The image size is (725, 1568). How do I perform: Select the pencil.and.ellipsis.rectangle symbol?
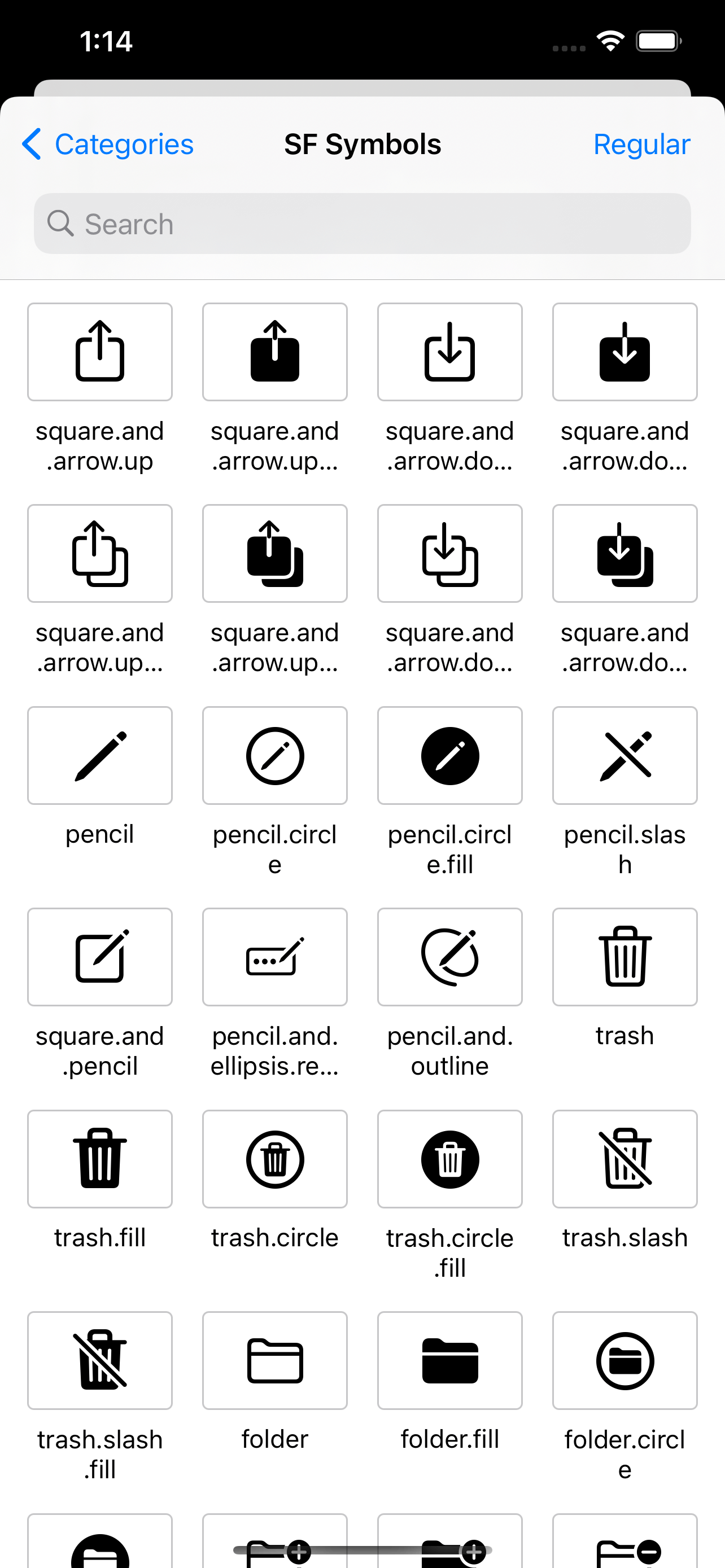[274, 957]
